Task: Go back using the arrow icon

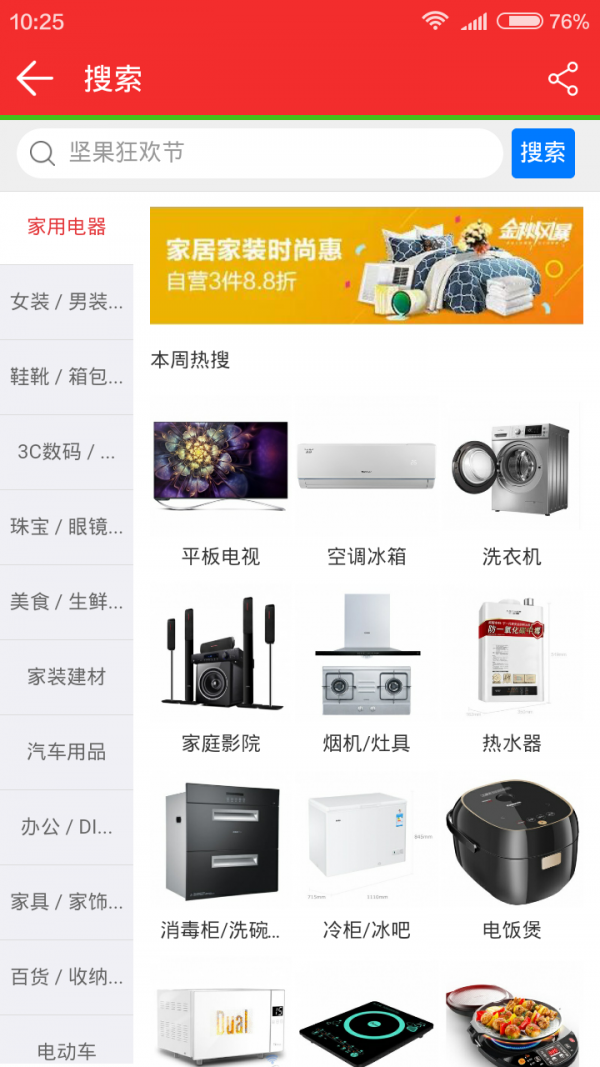Action: coord(34,79)
